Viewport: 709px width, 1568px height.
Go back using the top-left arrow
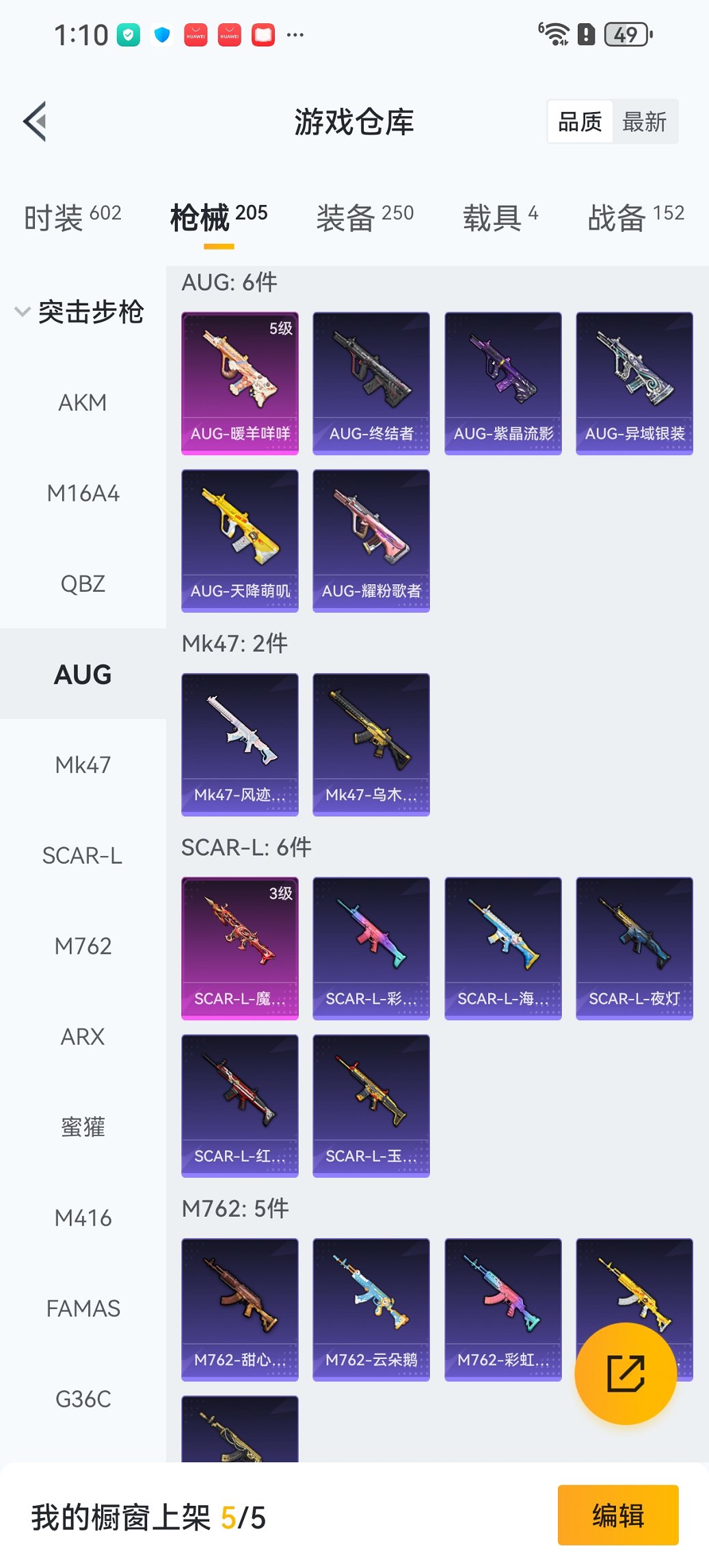click(x=36, y=122)
